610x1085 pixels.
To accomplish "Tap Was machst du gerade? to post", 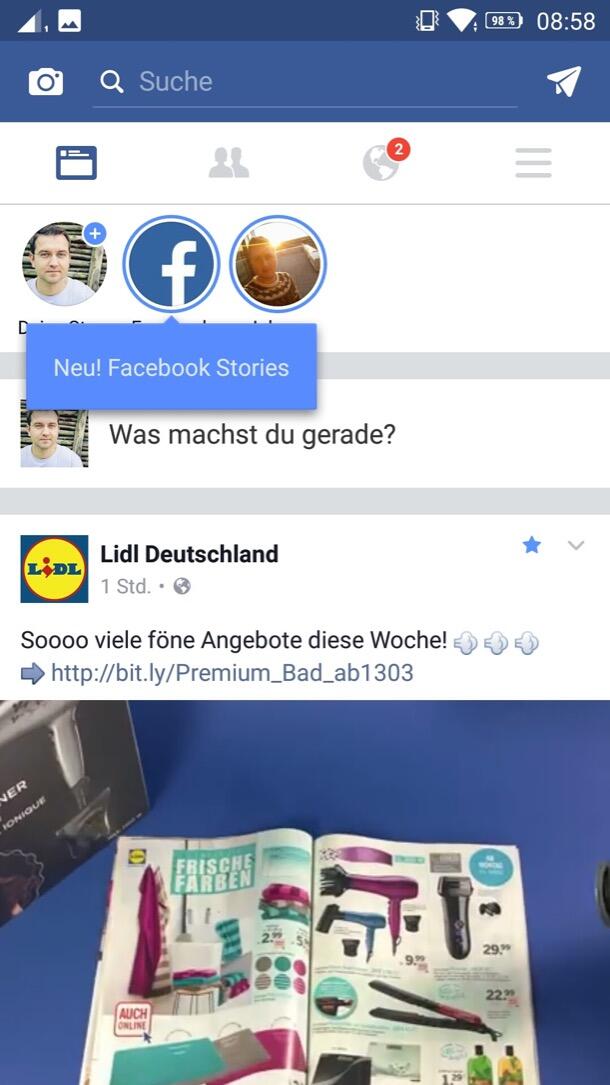I will [x=252, y=434].
